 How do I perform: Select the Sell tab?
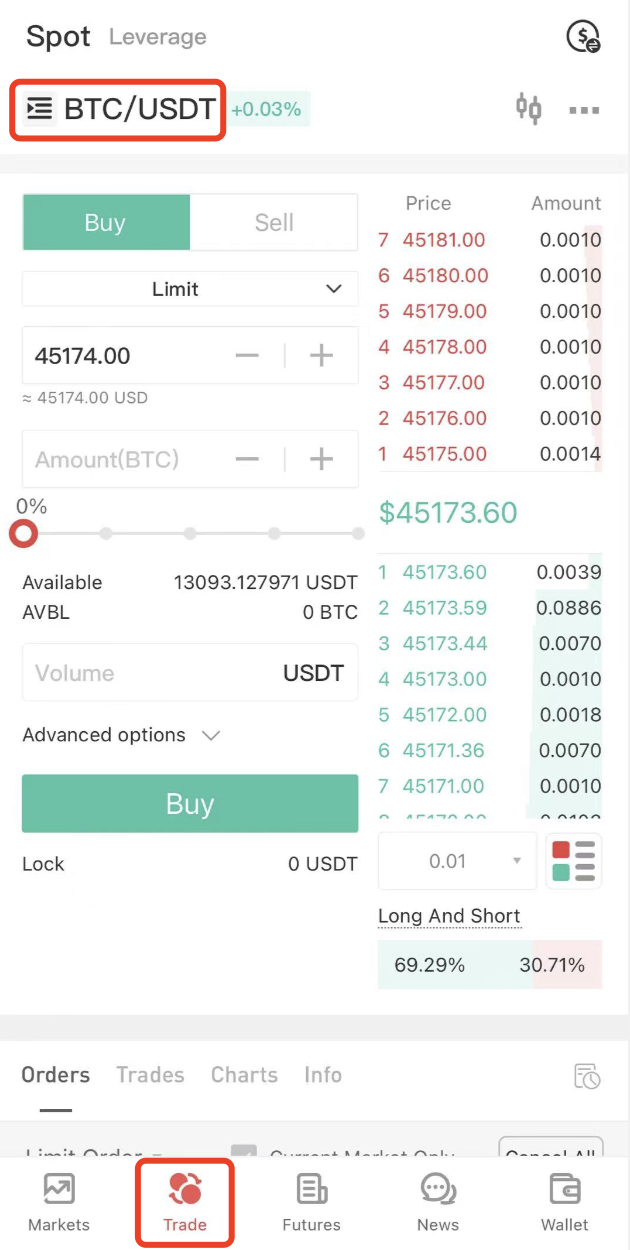pyautogui.click(x=274, y=222)
